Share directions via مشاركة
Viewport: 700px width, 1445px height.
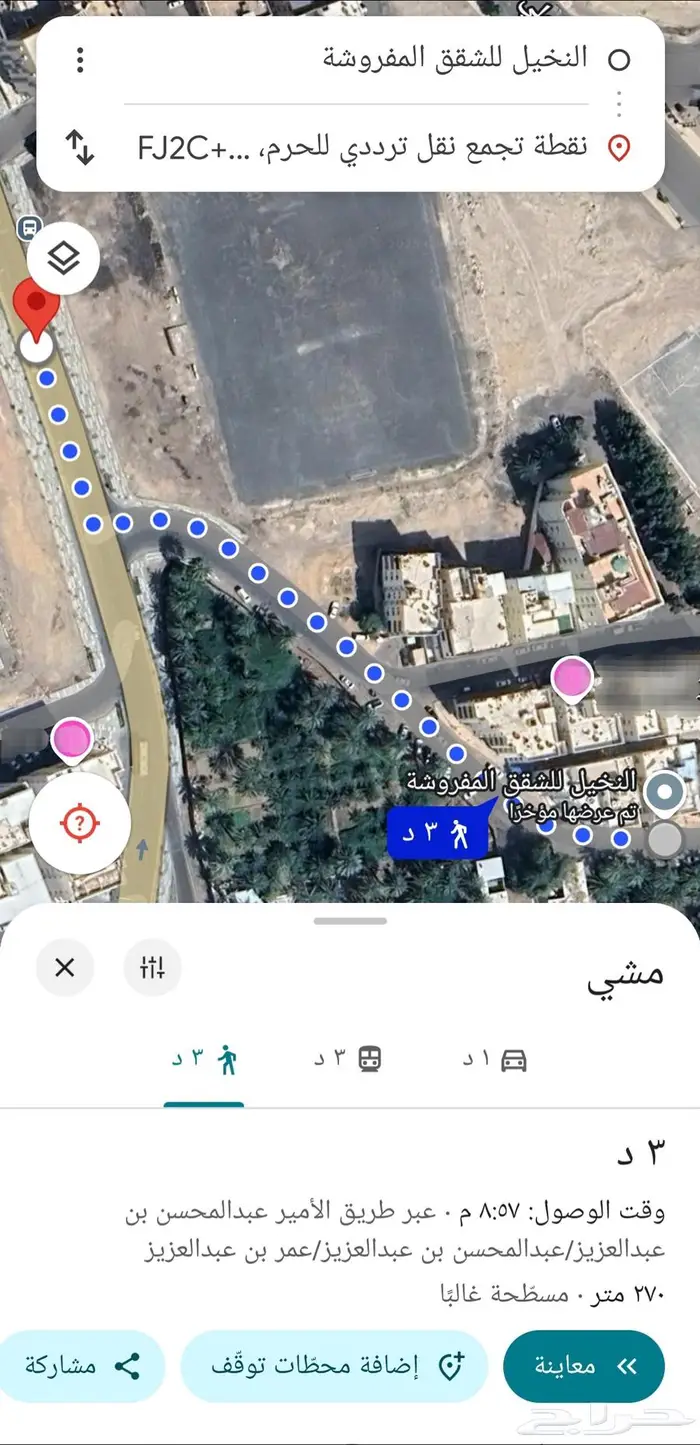click(x=82, y=1366)
